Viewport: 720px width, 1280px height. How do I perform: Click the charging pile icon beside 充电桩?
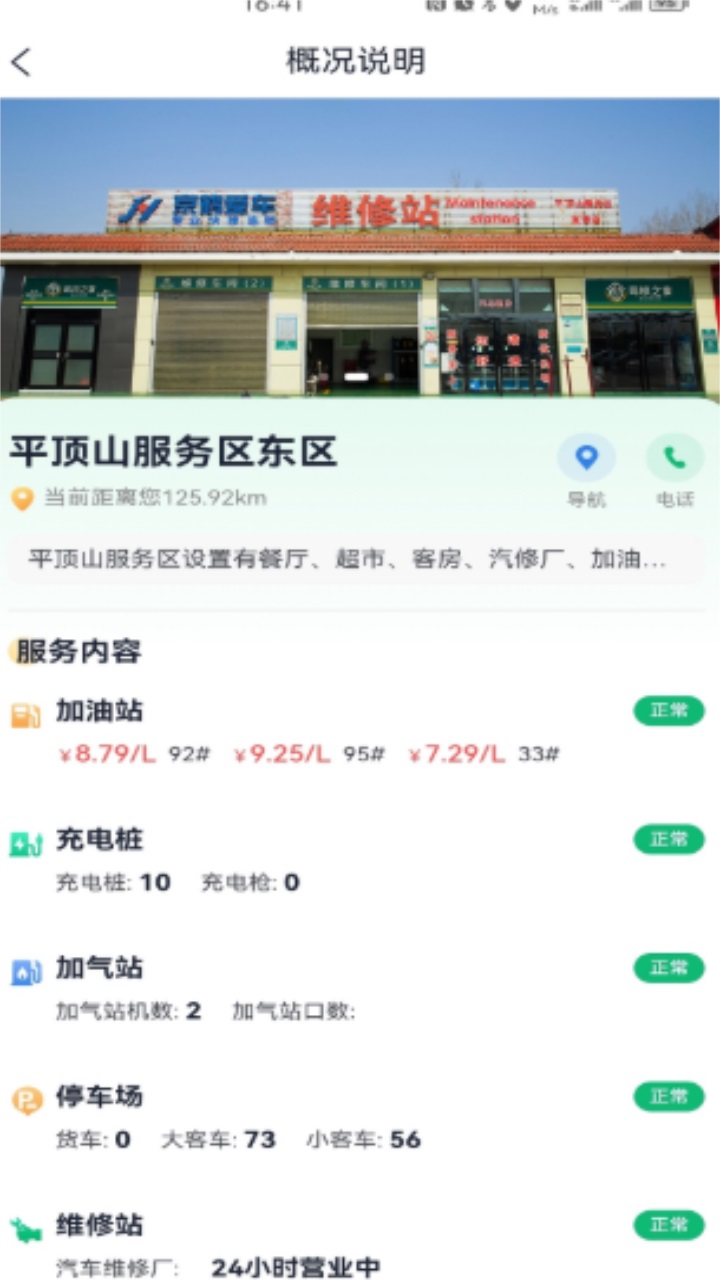click(27, 840)
